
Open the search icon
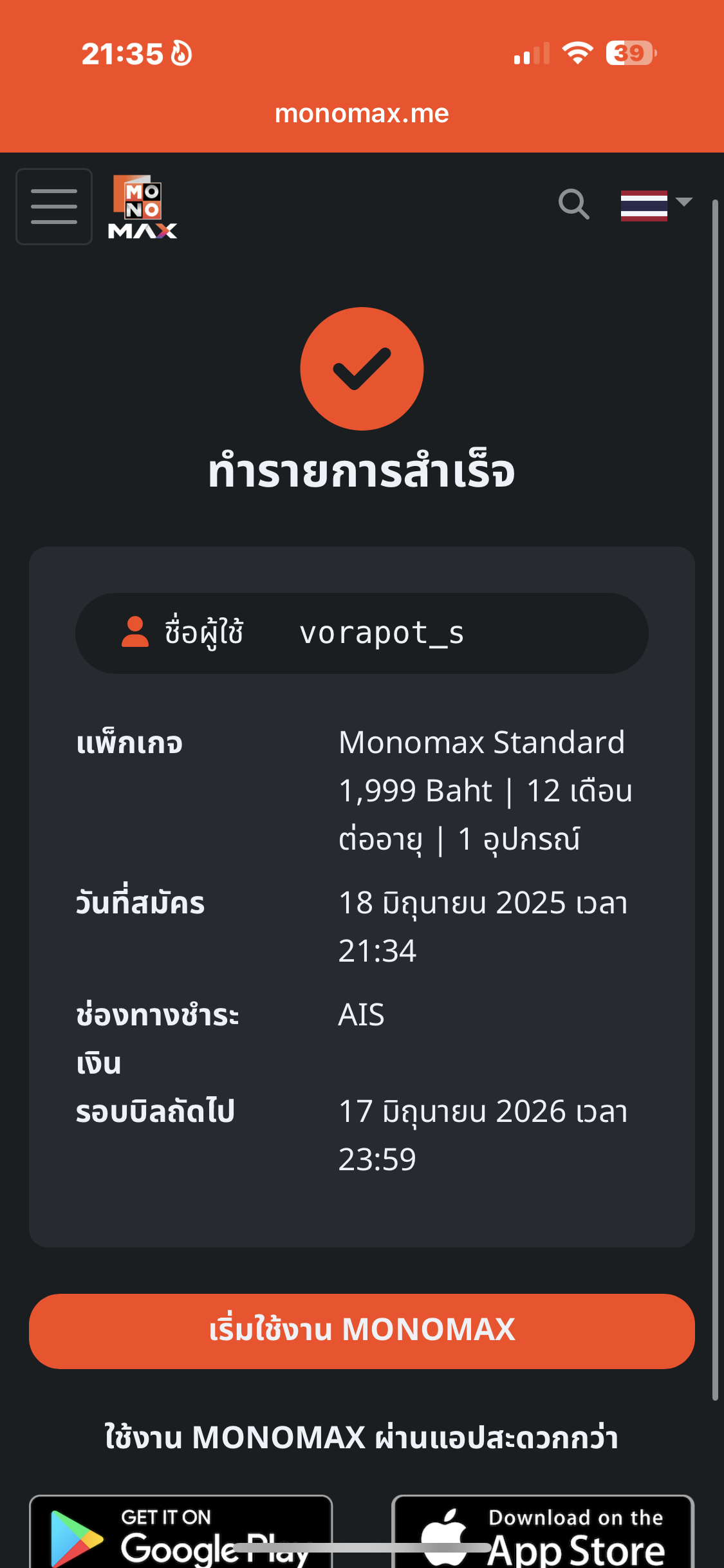(573, 205)
